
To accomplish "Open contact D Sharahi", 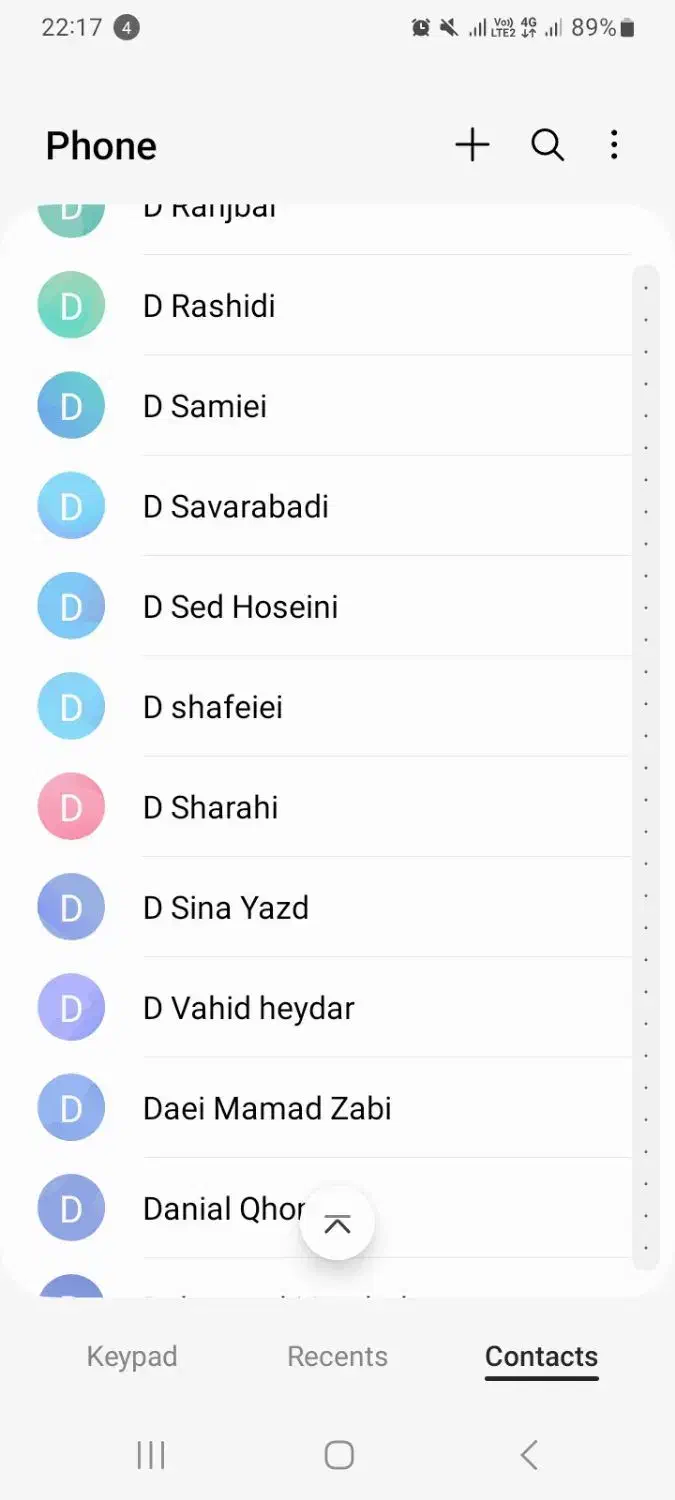I will (211, 807).
